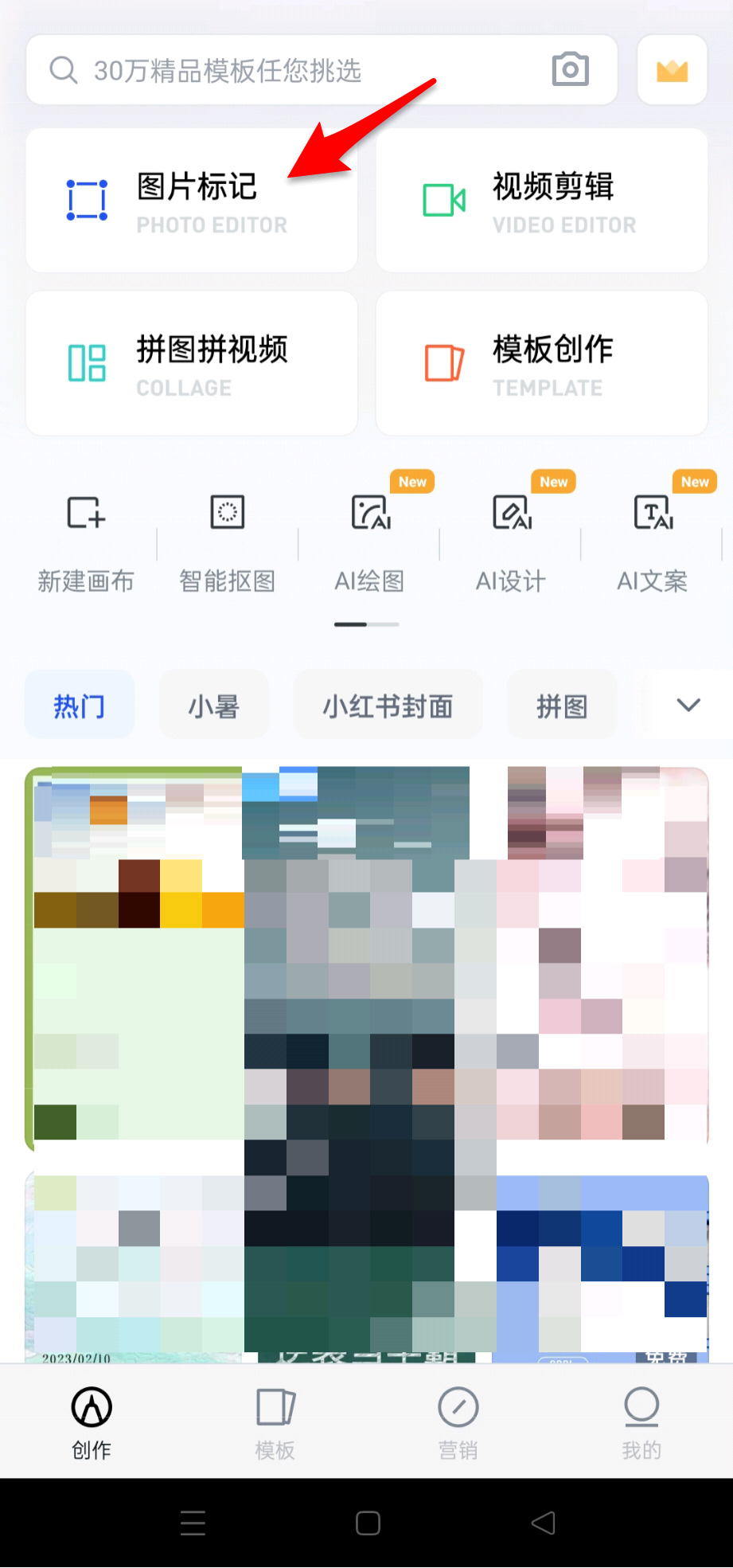Open 拼图拼视频 collage tool

pos(191,363)
